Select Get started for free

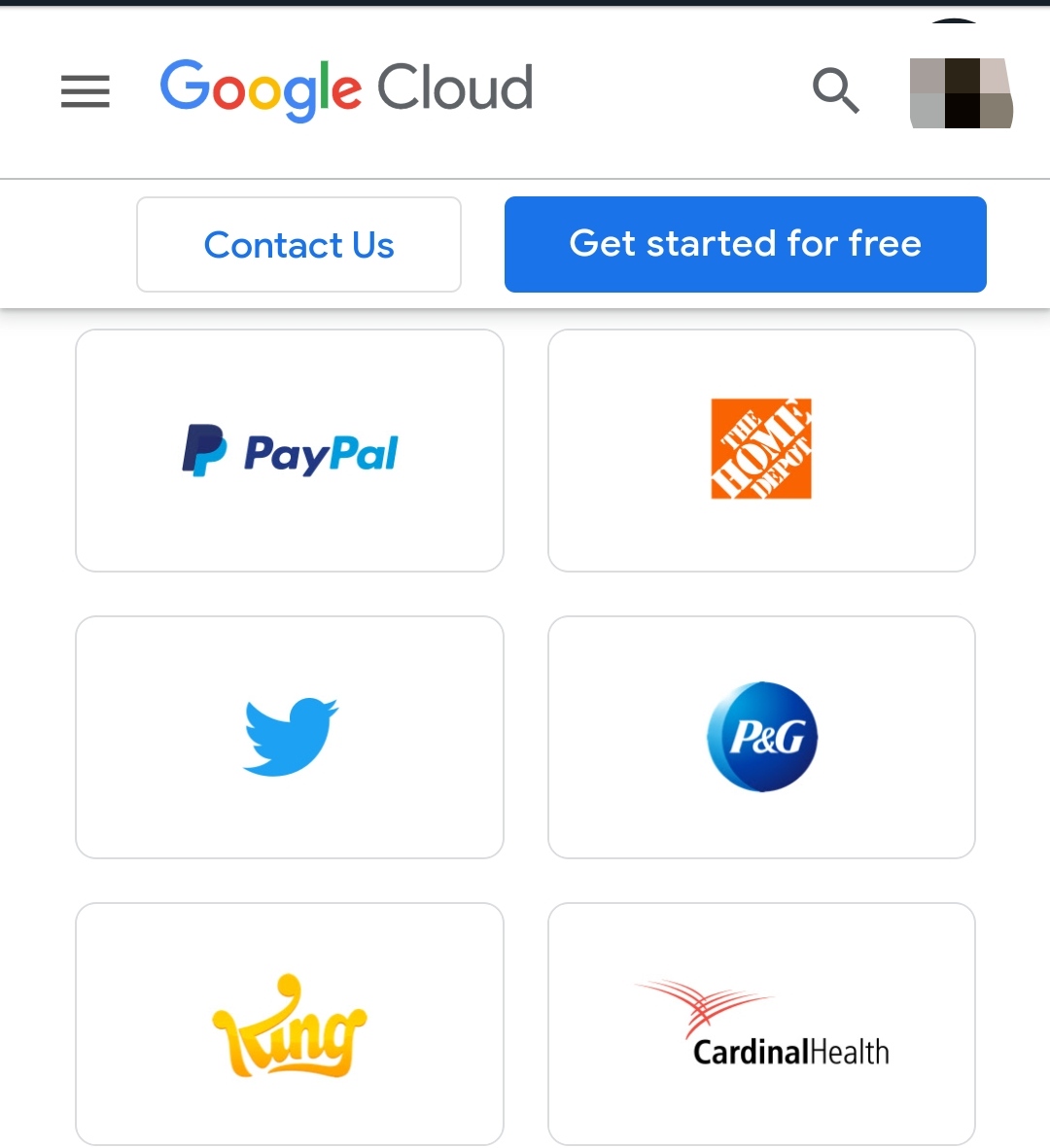tap(745, 244)
